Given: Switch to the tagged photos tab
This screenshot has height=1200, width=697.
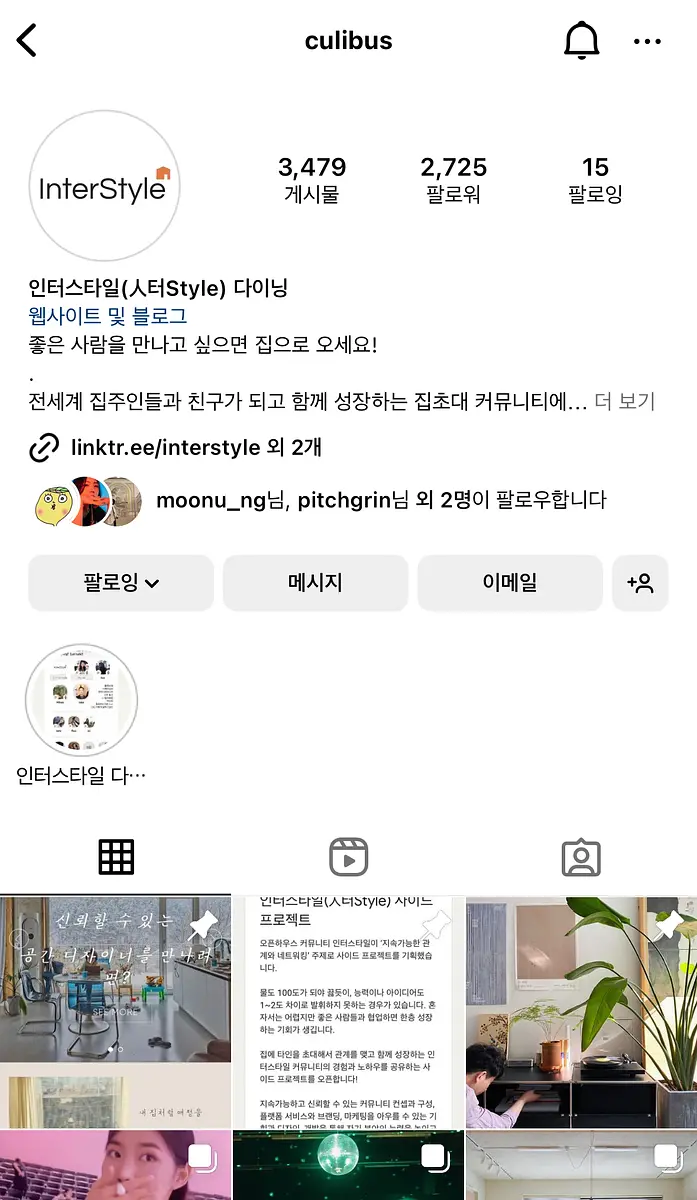Looking at the screenshot, I should [581, 857].
